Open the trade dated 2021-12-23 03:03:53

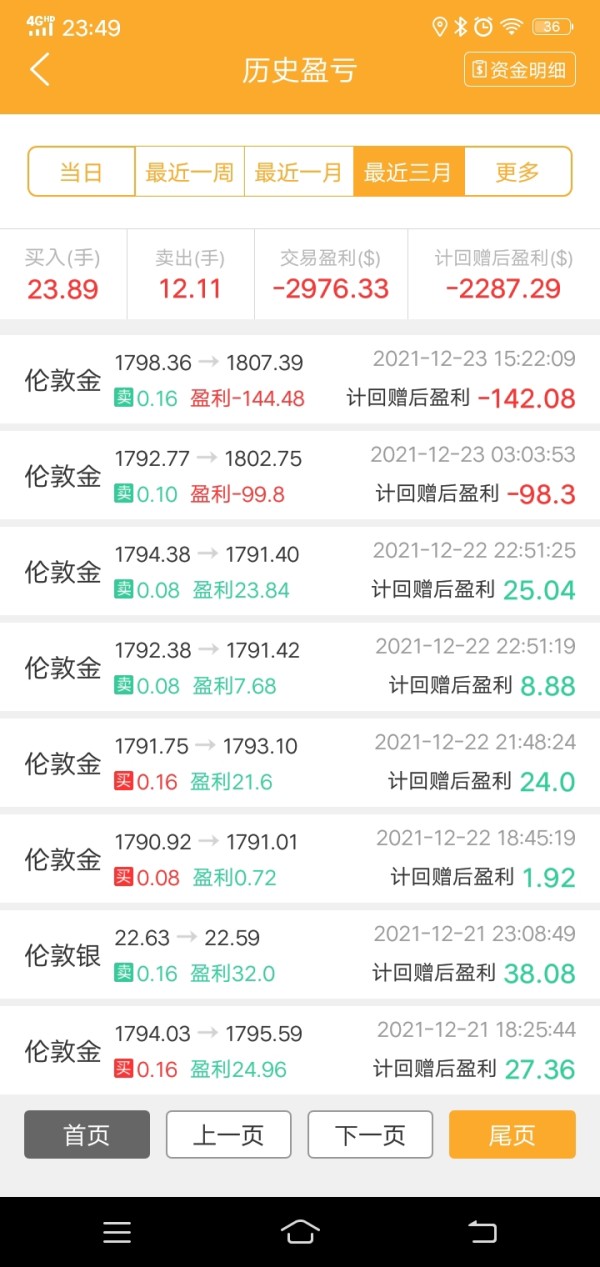point(300,476)
